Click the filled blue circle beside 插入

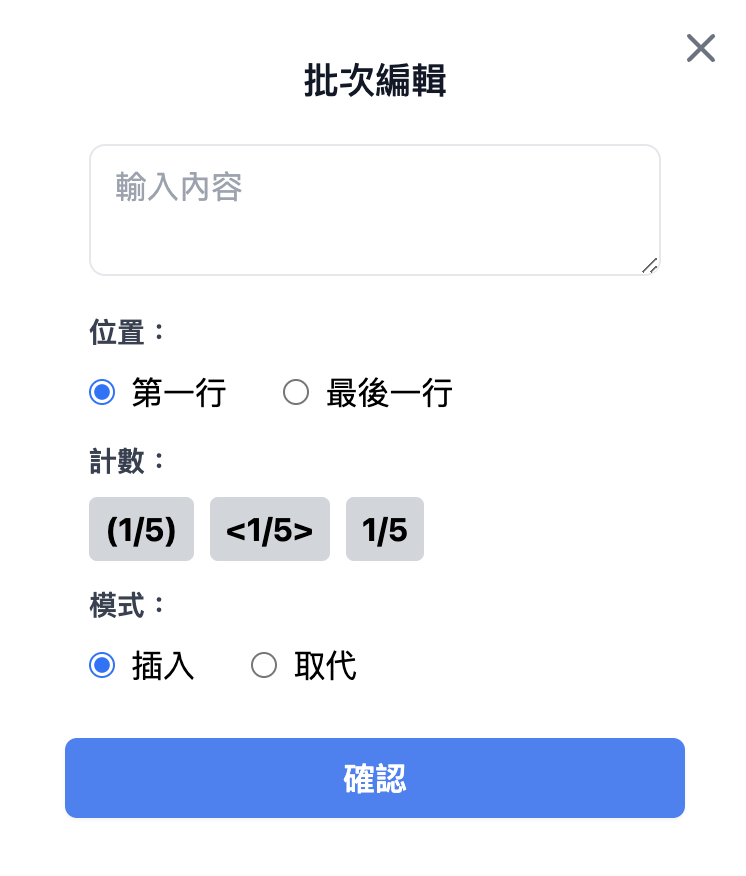[102, 665]
